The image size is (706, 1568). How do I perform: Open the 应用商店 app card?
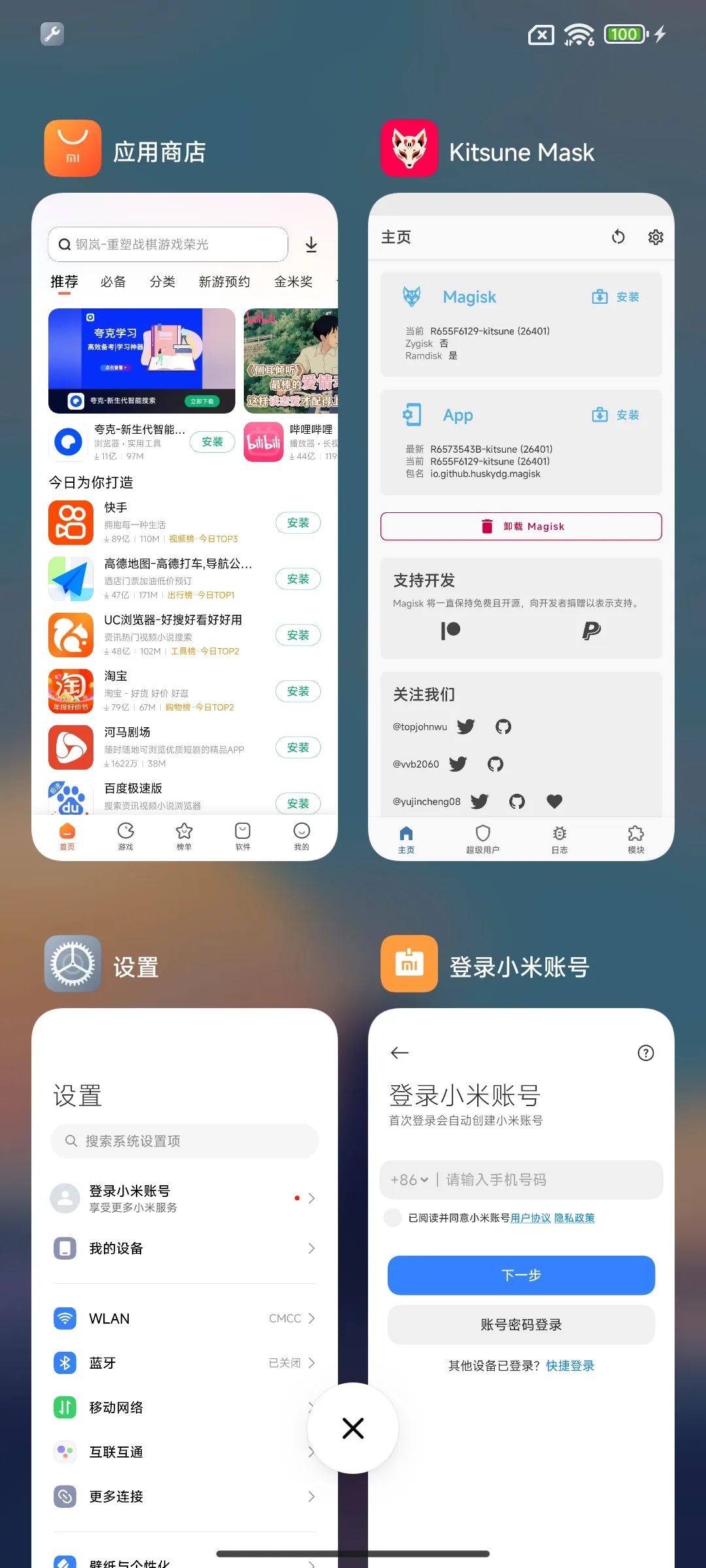184,527
